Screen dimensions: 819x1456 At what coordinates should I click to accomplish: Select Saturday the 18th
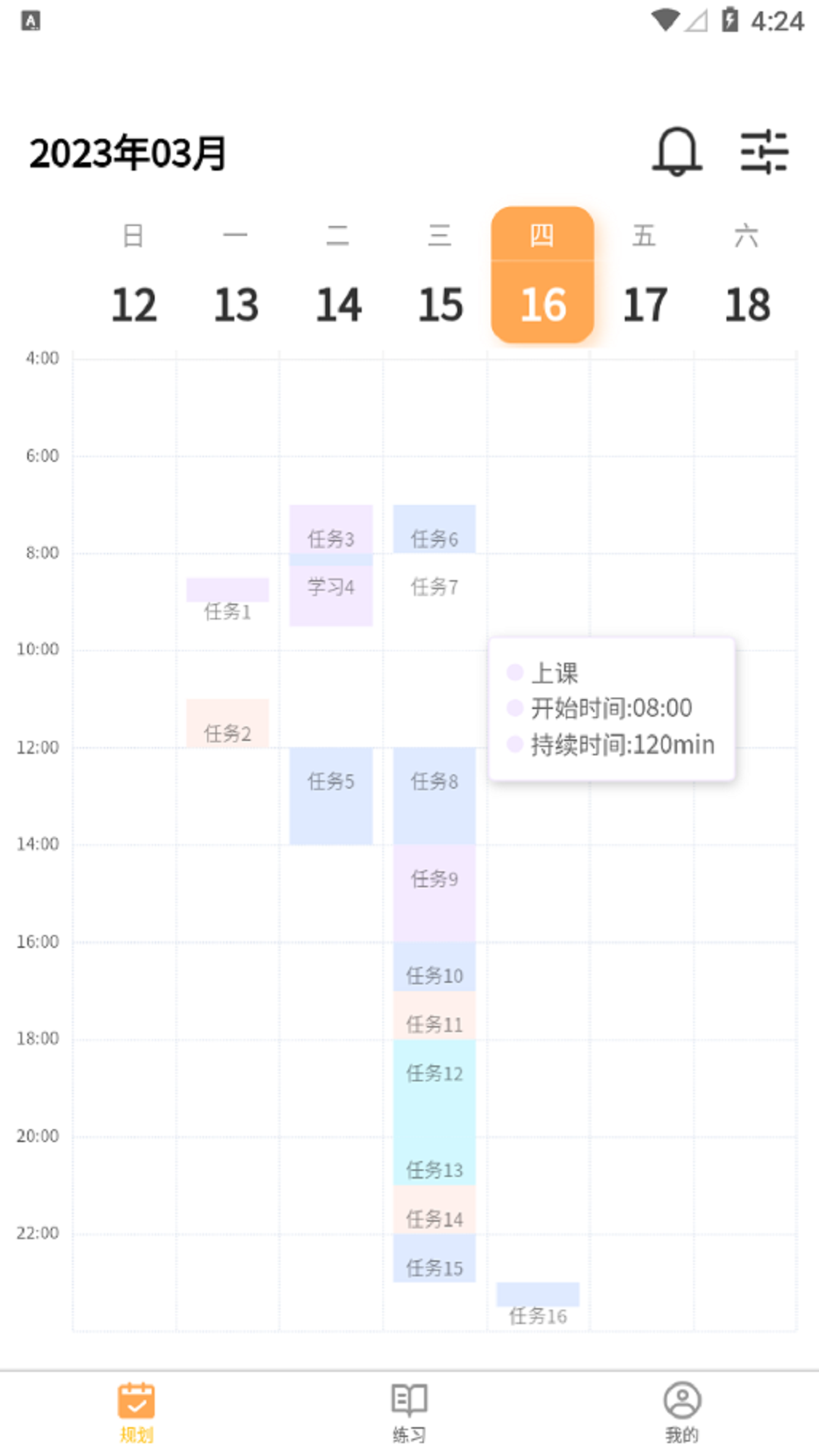(x=747, y=275)
